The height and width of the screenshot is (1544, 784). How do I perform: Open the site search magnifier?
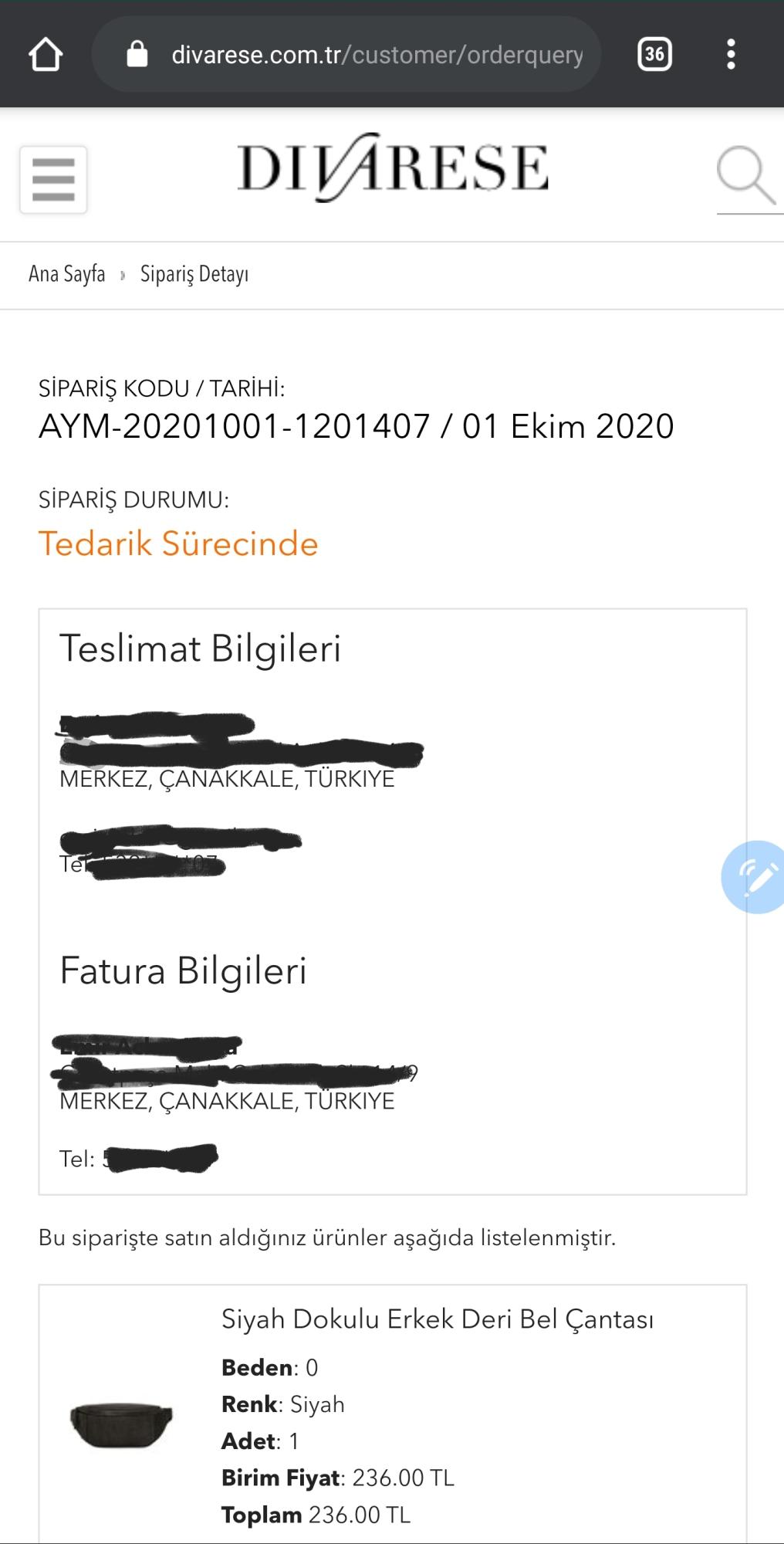tap(745, 176)
